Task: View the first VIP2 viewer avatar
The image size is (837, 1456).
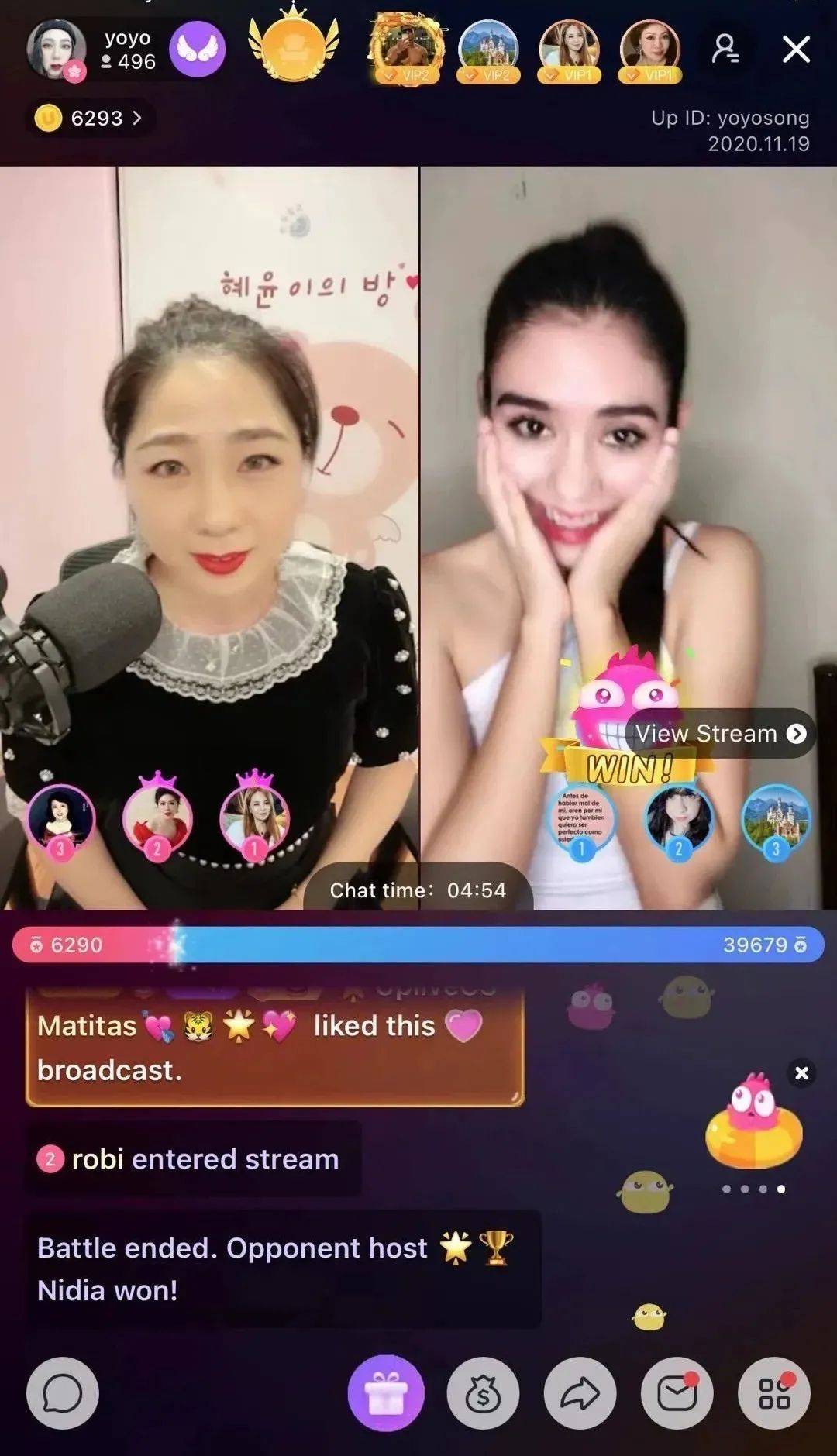Action: tap(408, 50)
